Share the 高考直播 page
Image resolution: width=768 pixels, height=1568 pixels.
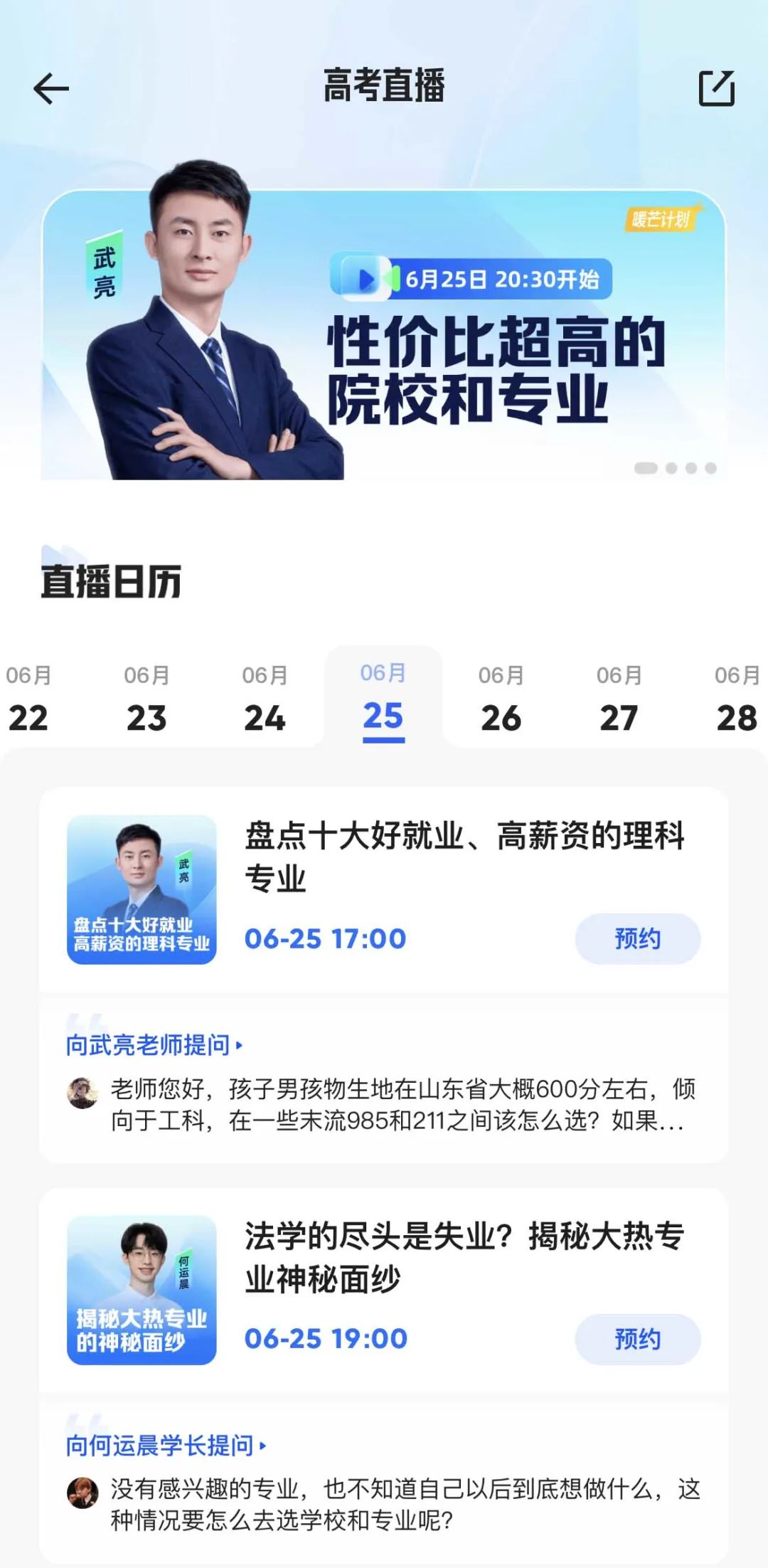(x=716, y=88)
